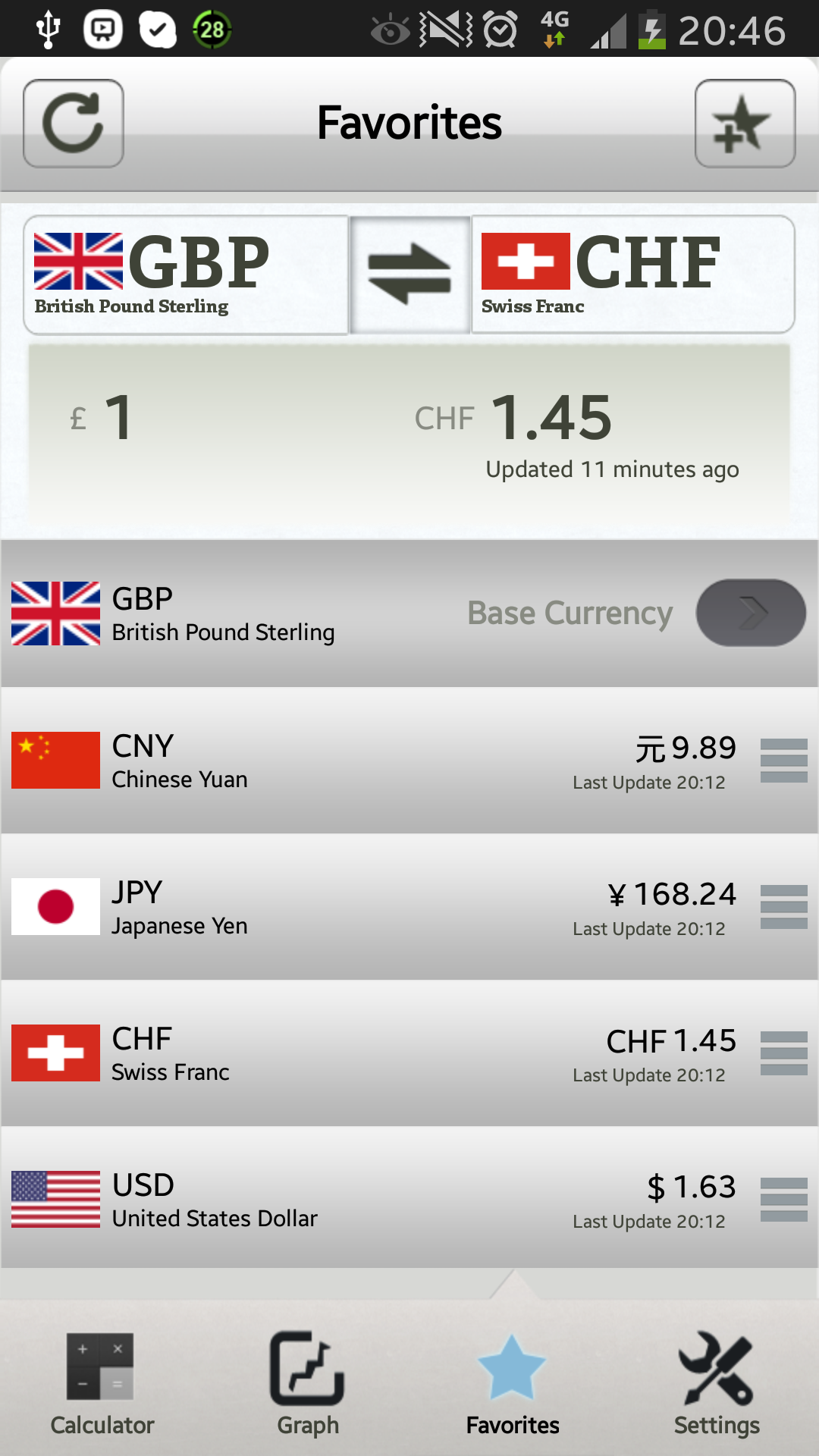The width and height of the screenshot is (819, 1456).
Task: Add a new favorite currency
Action: pyautogui.click(x=744, y=124)
